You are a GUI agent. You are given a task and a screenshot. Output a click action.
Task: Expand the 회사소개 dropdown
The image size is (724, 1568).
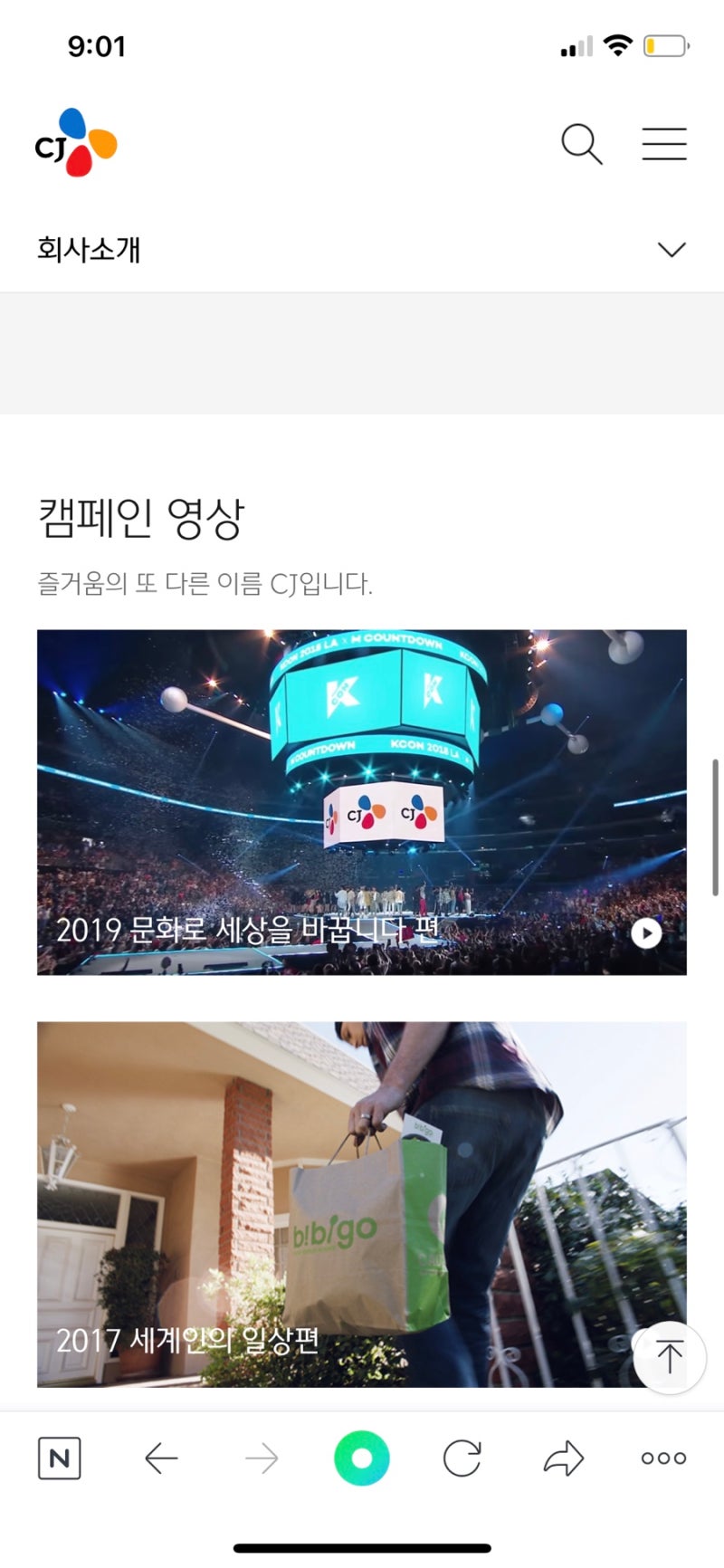[x=671, y=250]
